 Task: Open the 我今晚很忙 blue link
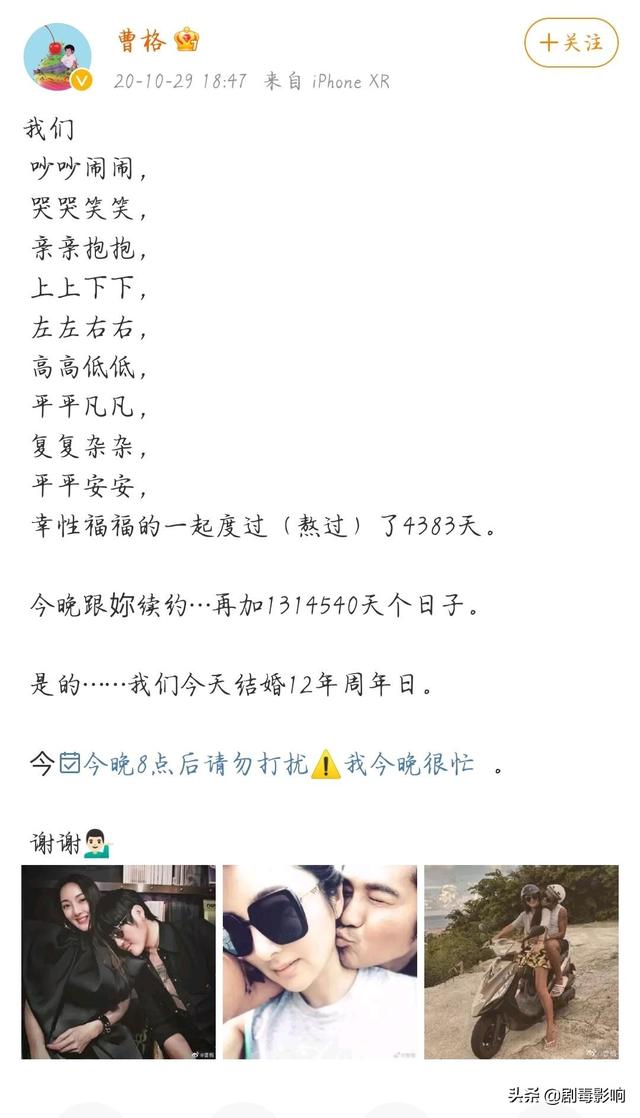click(410, 765)
